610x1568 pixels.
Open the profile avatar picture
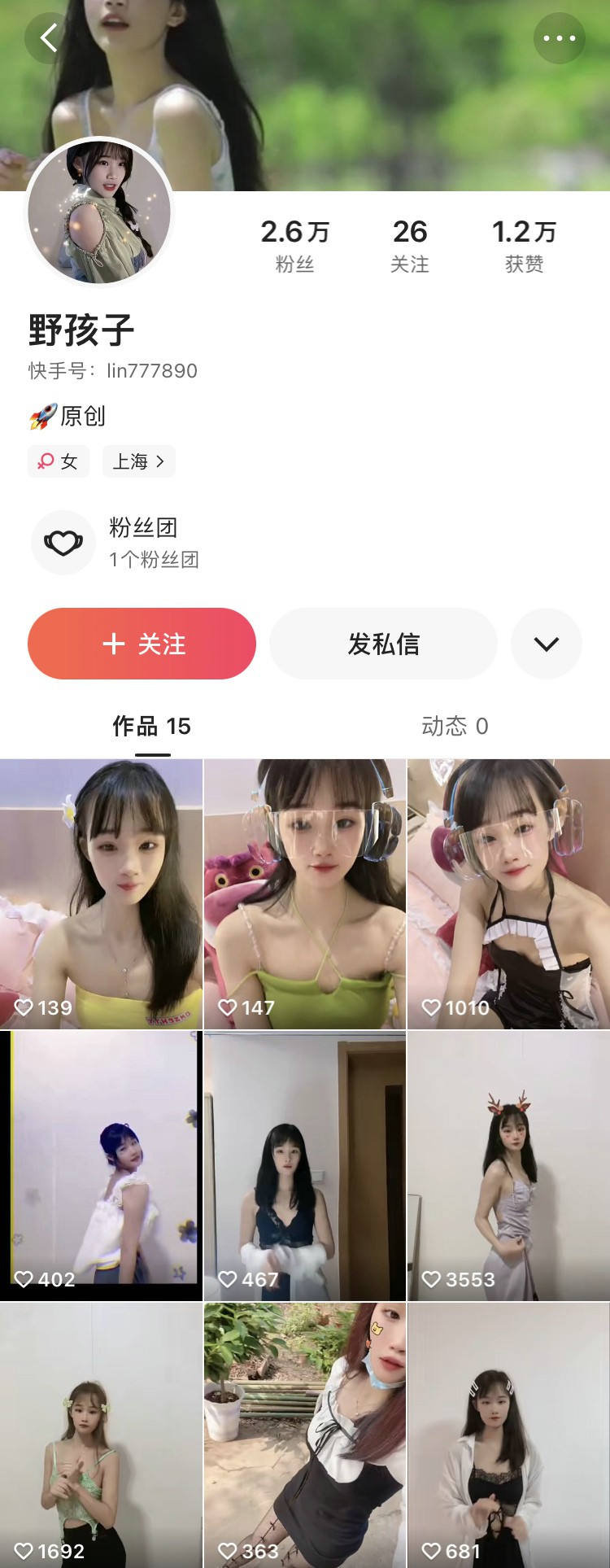coord(99,212)
